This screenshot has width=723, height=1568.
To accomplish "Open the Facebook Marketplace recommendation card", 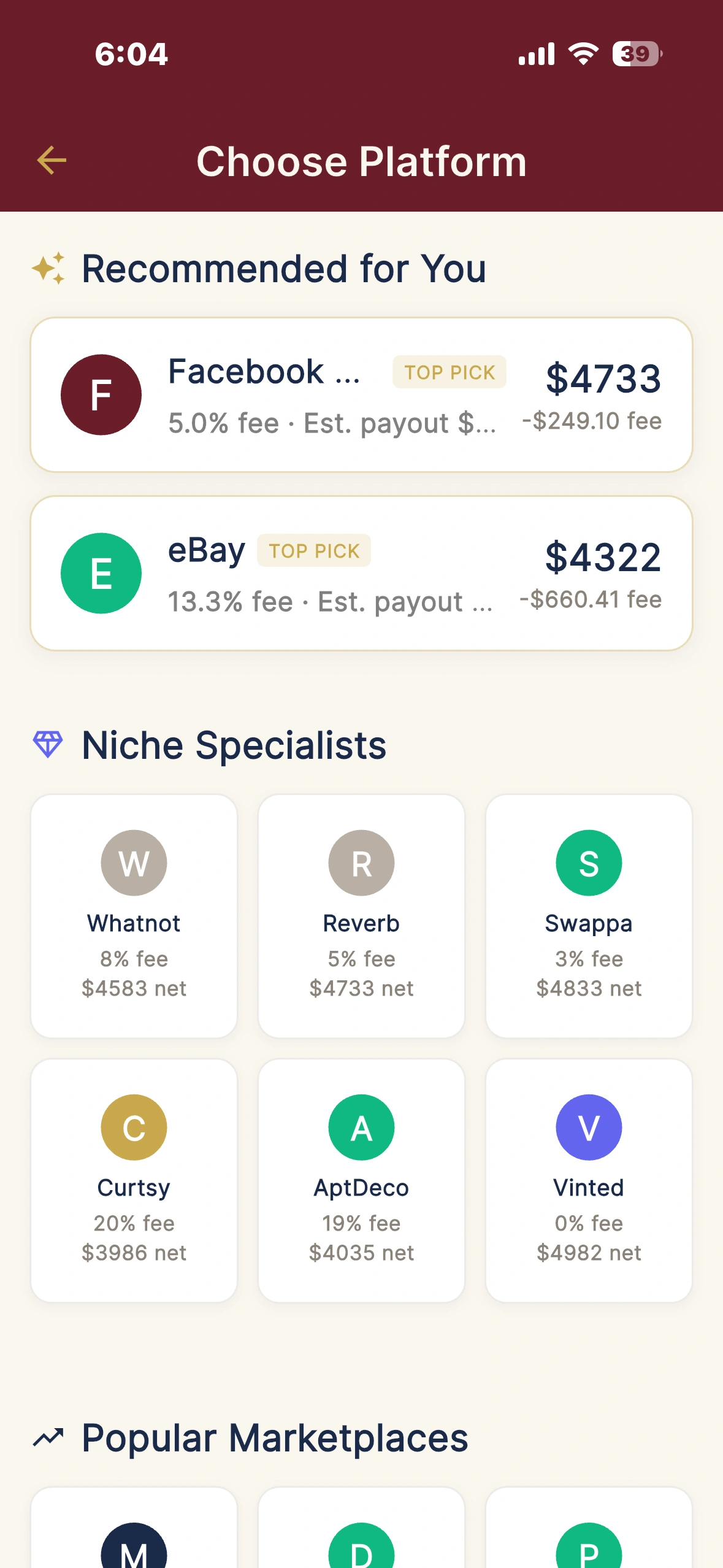I will (x=361, y=396).
